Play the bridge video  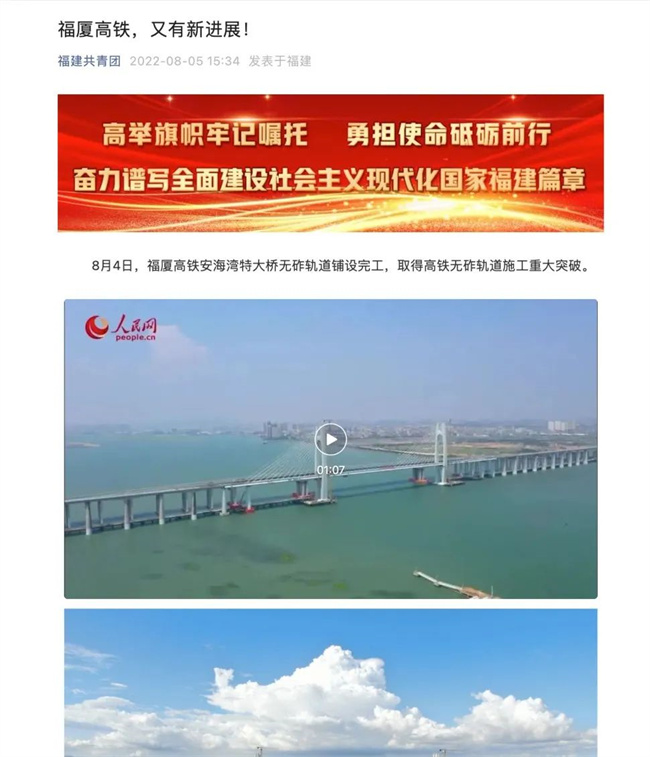(x=331, y=439)
